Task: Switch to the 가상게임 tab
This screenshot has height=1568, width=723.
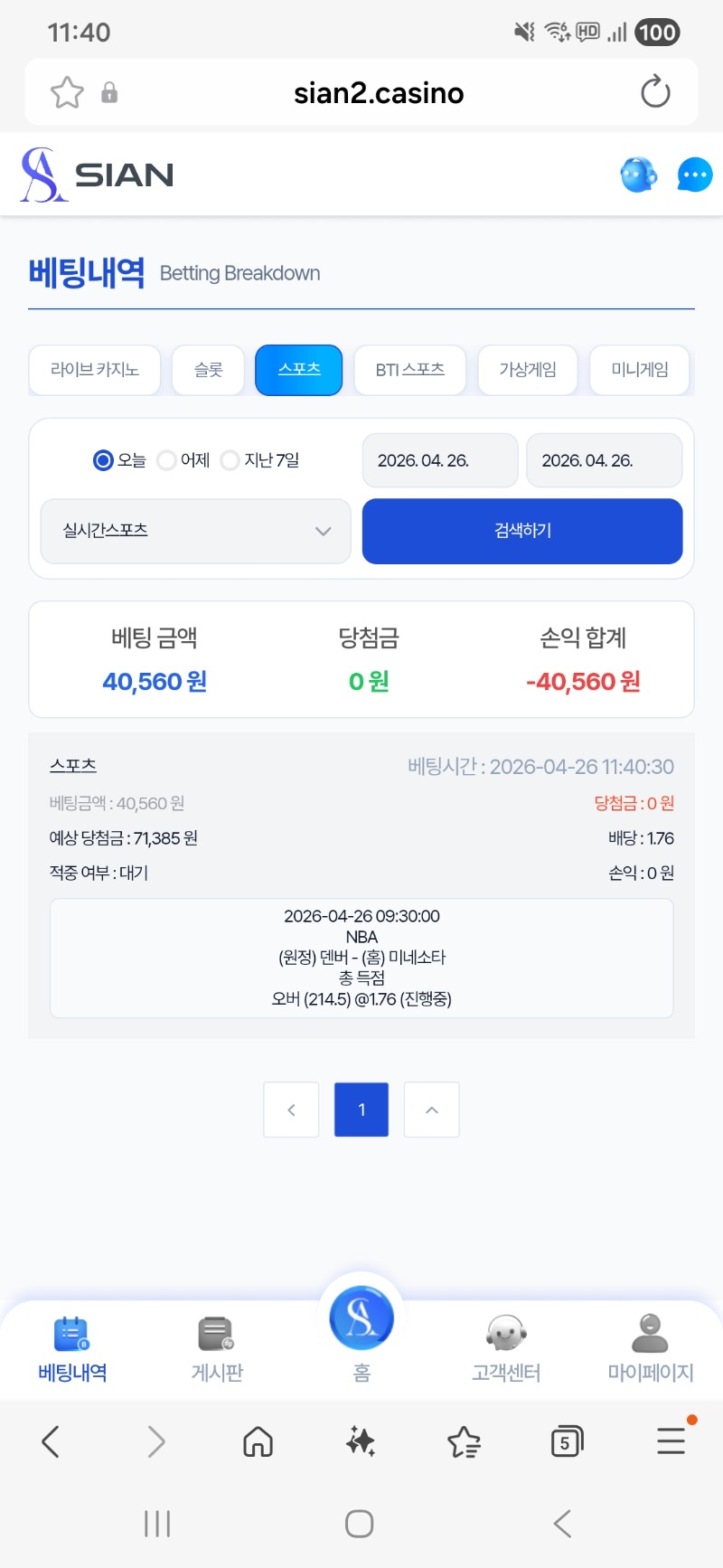Action: [527, 370]
